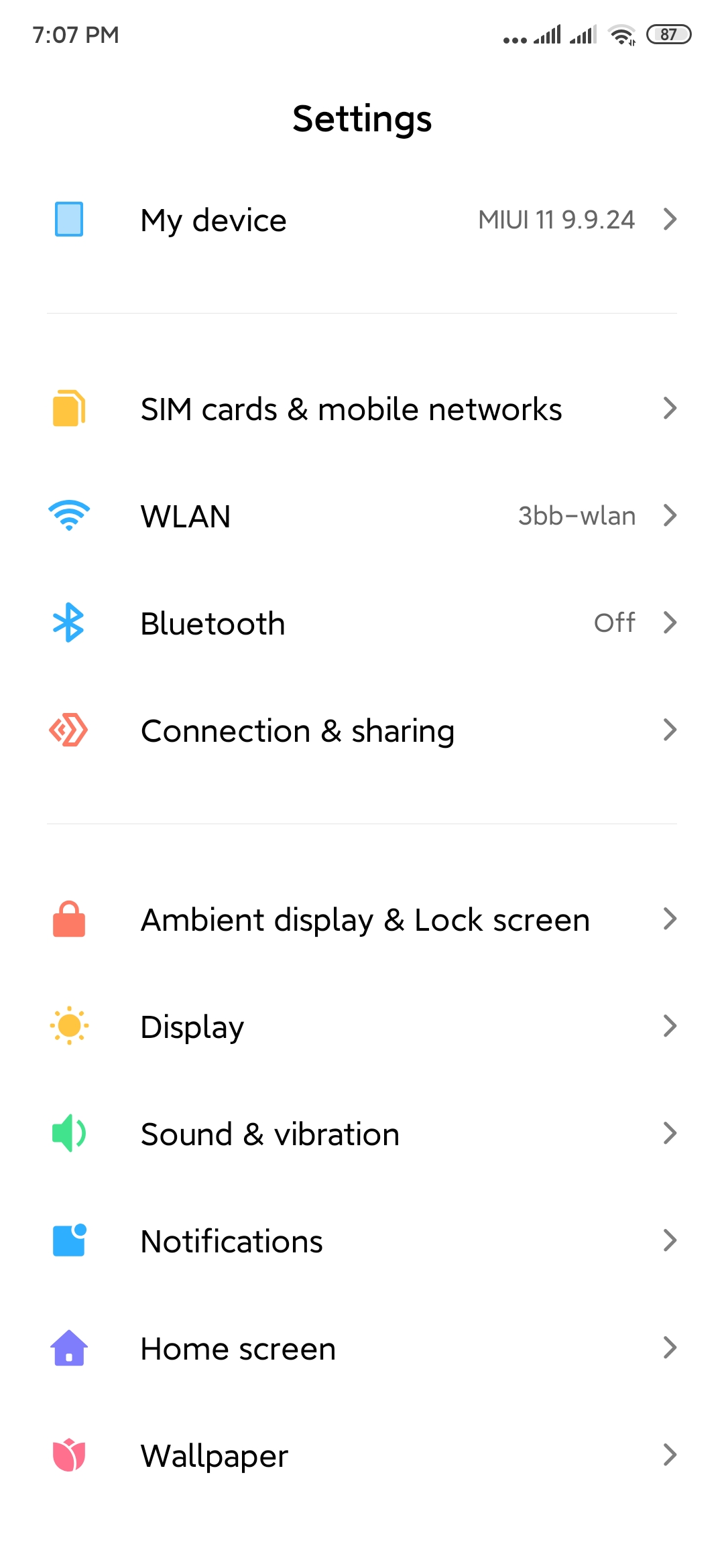The image size is (724, 1568).
Task: Select Connection & sharing
Action: pyautogui.click(x=362, y=730)
